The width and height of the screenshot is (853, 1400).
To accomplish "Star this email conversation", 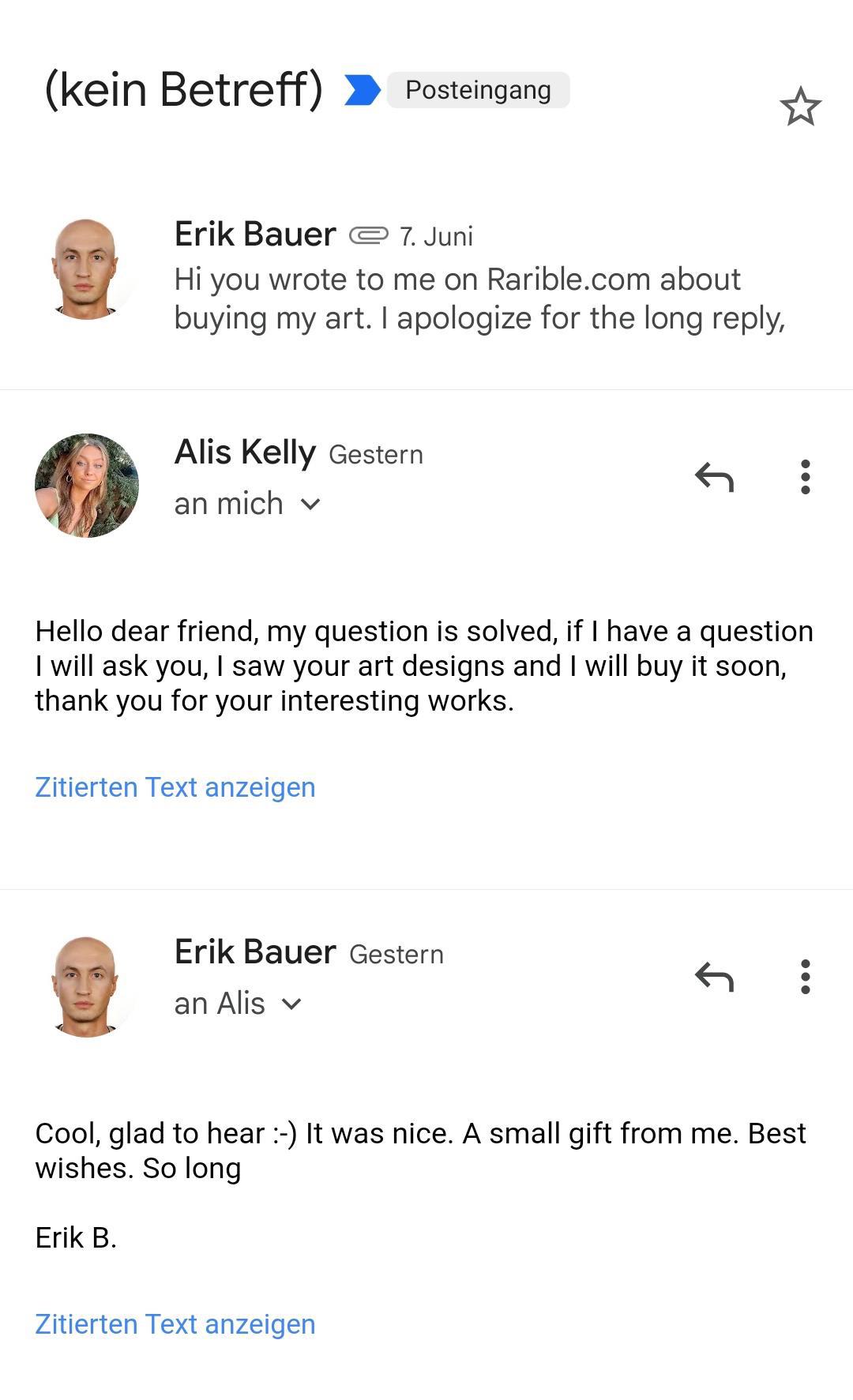I will coord(800,107).
